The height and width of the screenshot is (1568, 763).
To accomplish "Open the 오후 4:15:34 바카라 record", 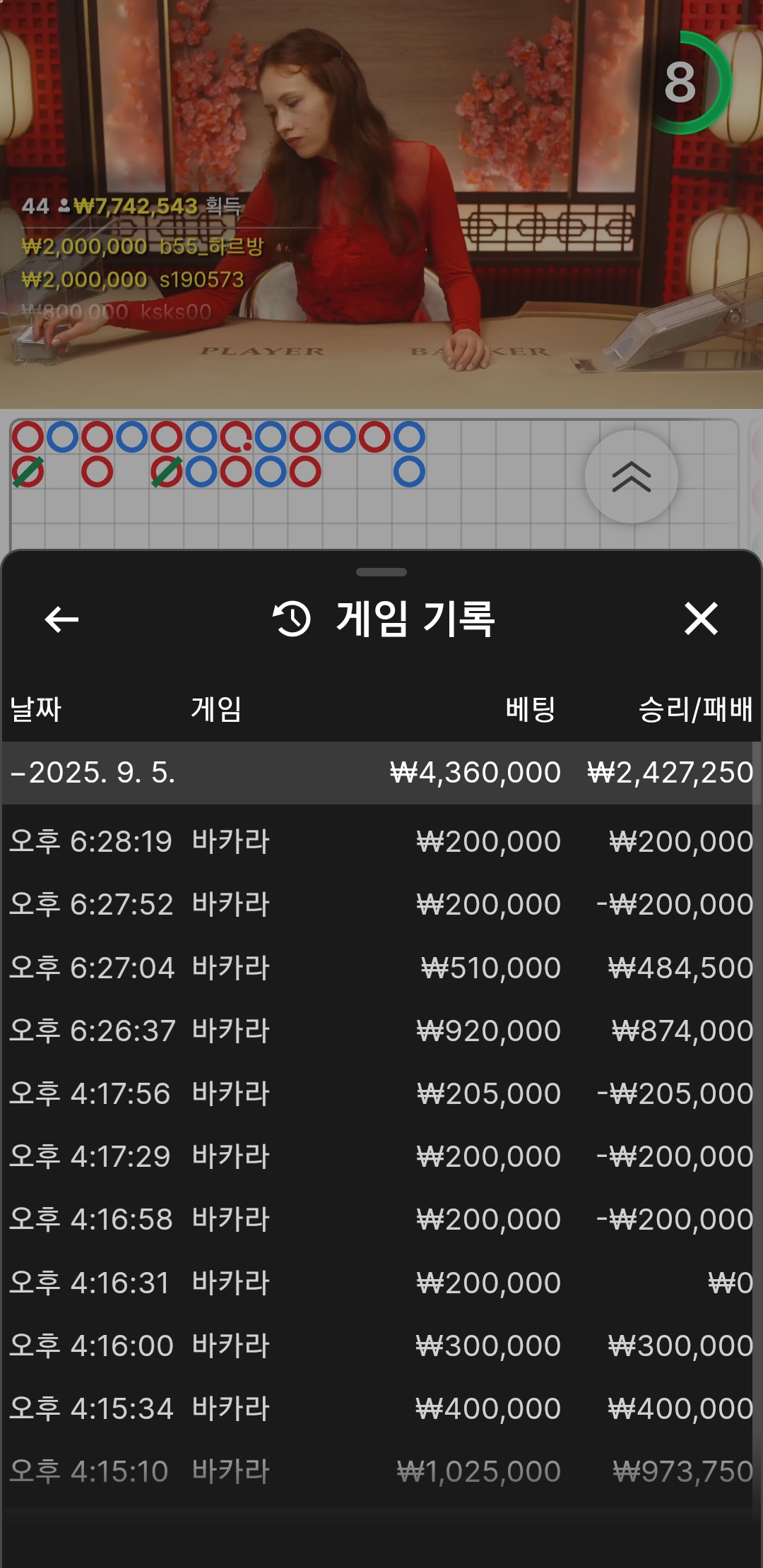I will [x=381, y=1408].
